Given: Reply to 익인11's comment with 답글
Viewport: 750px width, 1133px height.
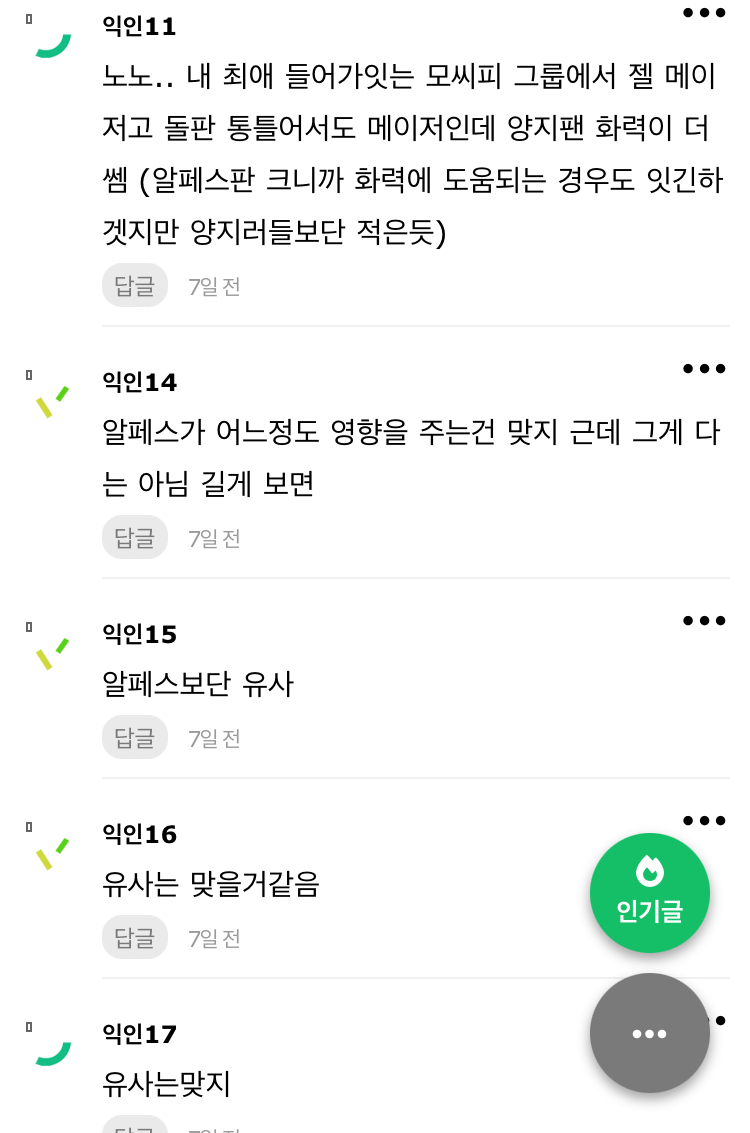Looking at the screenshot, I should coord(134,285).
